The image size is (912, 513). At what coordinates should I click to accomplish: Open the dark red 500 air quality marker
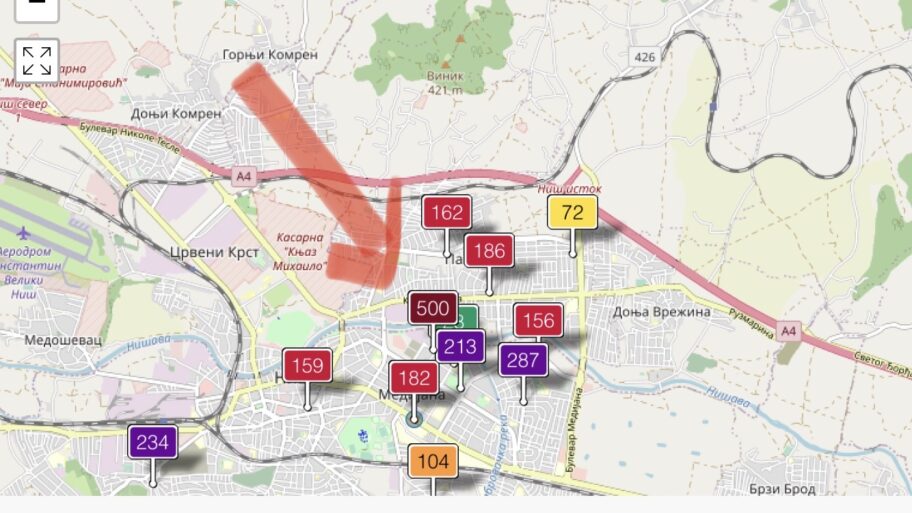tap(432, 308)
